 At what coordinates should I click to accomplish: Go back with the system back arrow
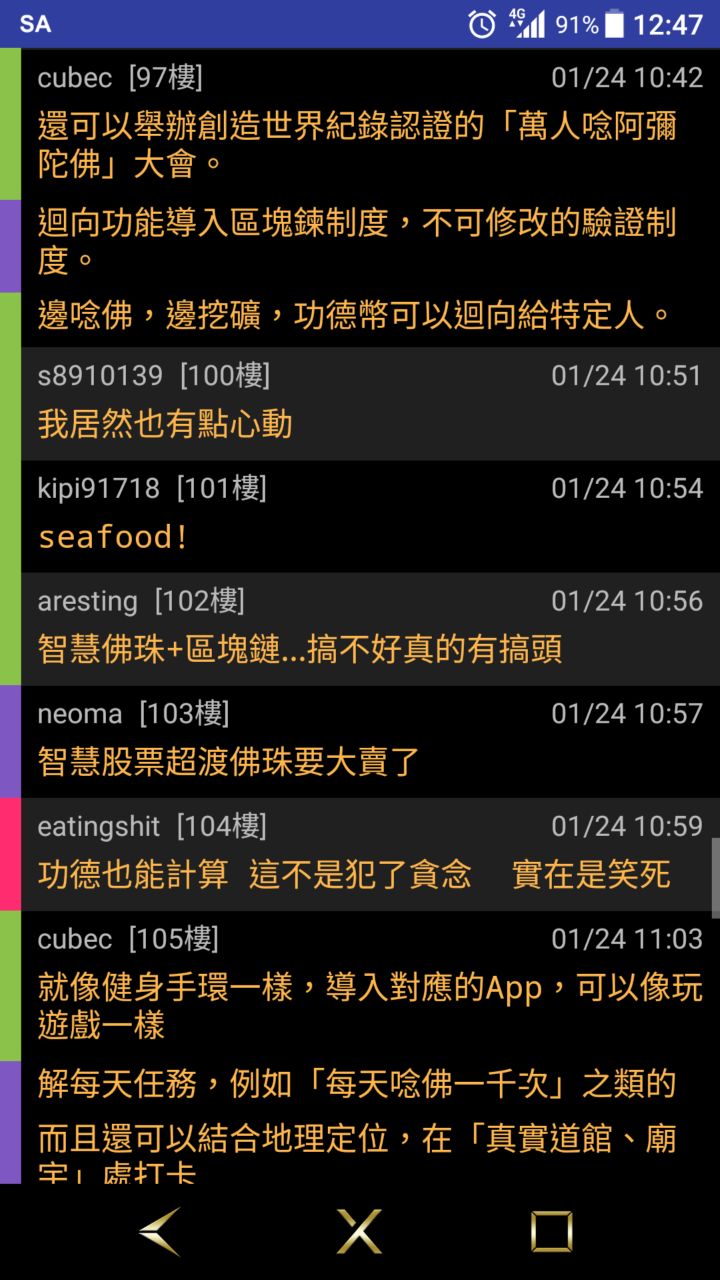tap(160, 1231)
